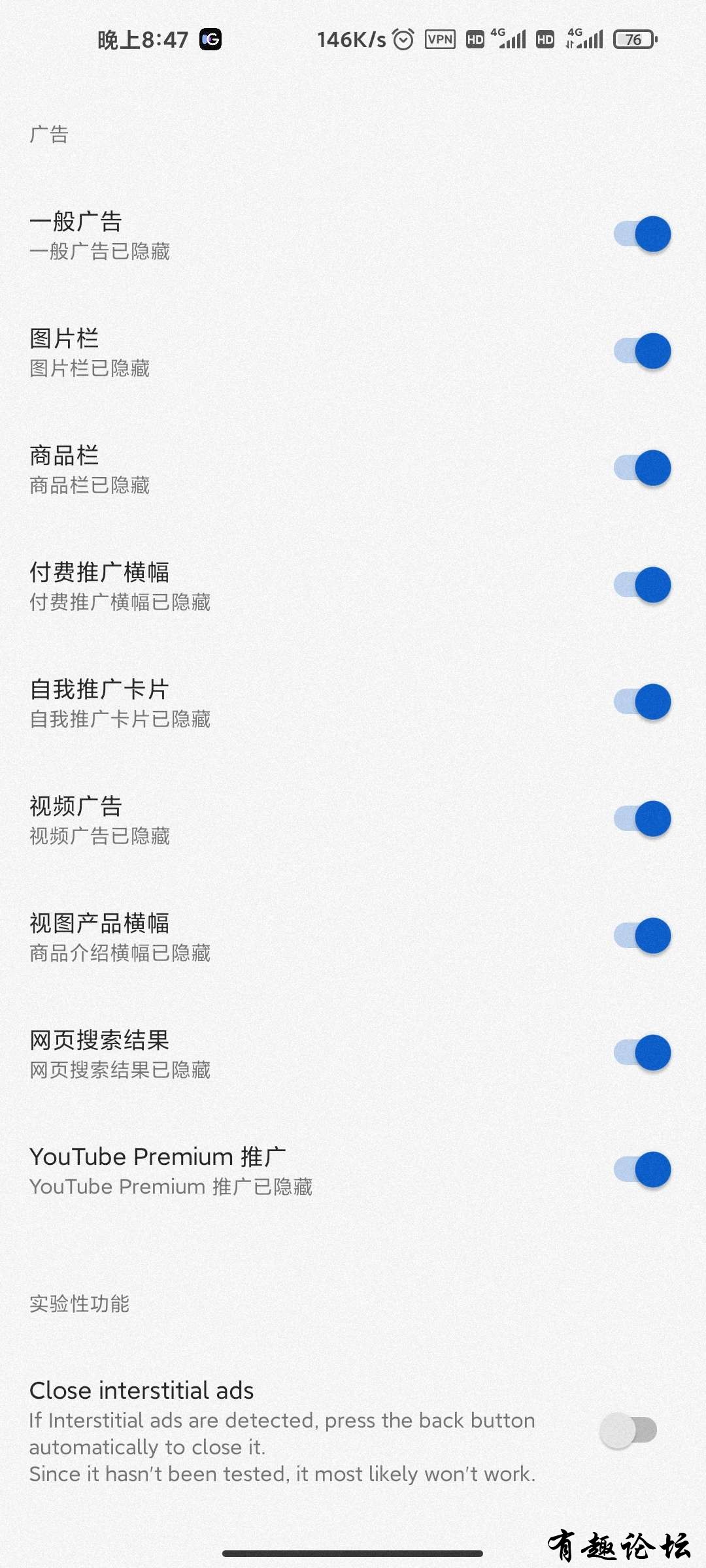
Task: Toggle the 图片栏 hiding switch
Action: (642, 351)
